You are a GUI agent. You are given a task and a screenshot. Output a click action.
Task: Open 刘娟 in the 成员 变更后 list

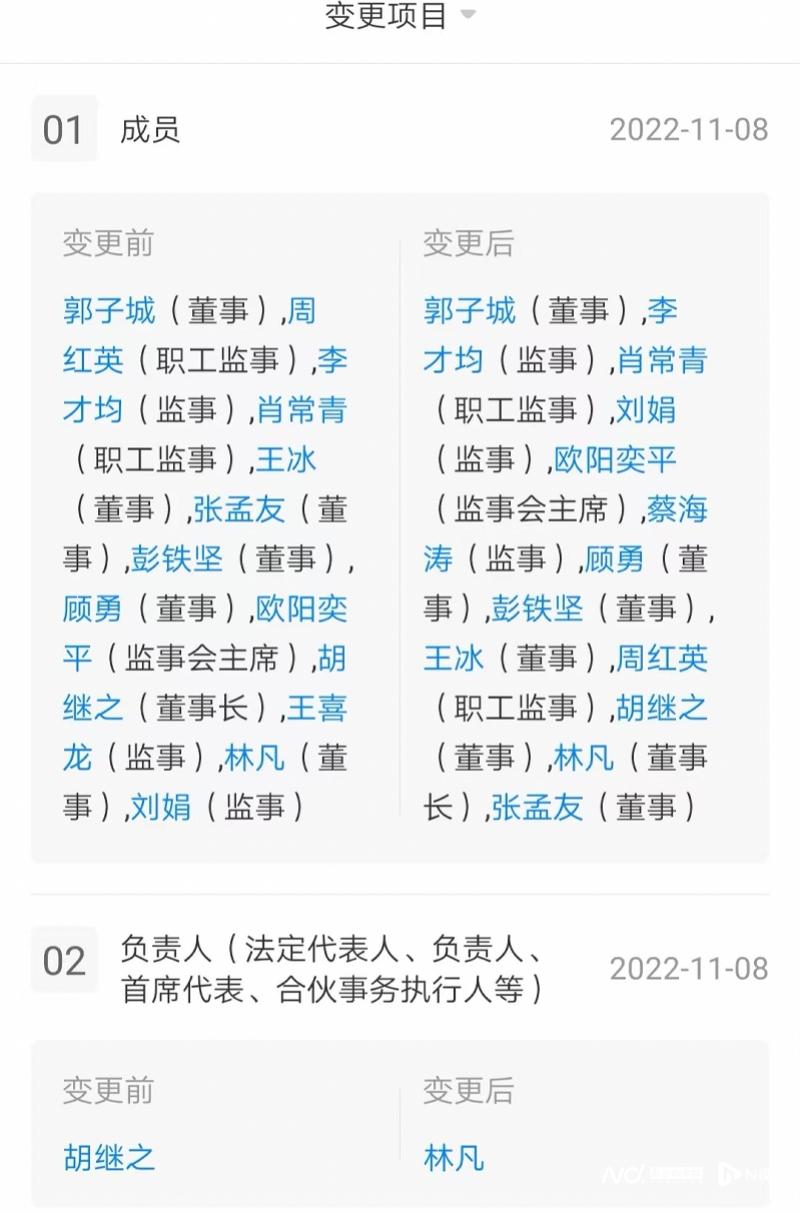(x=645, y=410)
